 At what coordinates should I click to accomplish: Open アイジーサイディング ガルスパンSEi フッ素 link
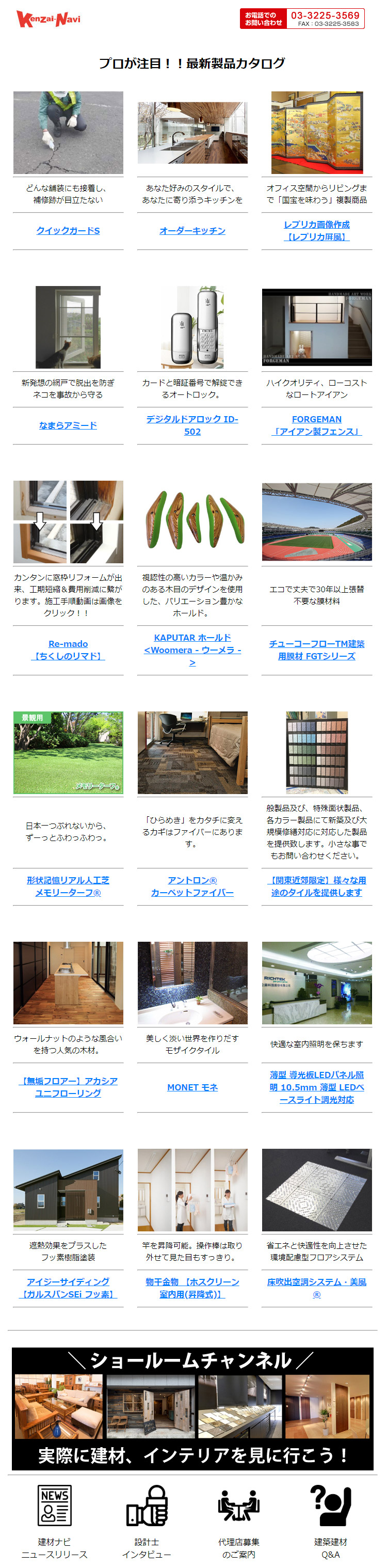coord(68,1288)
